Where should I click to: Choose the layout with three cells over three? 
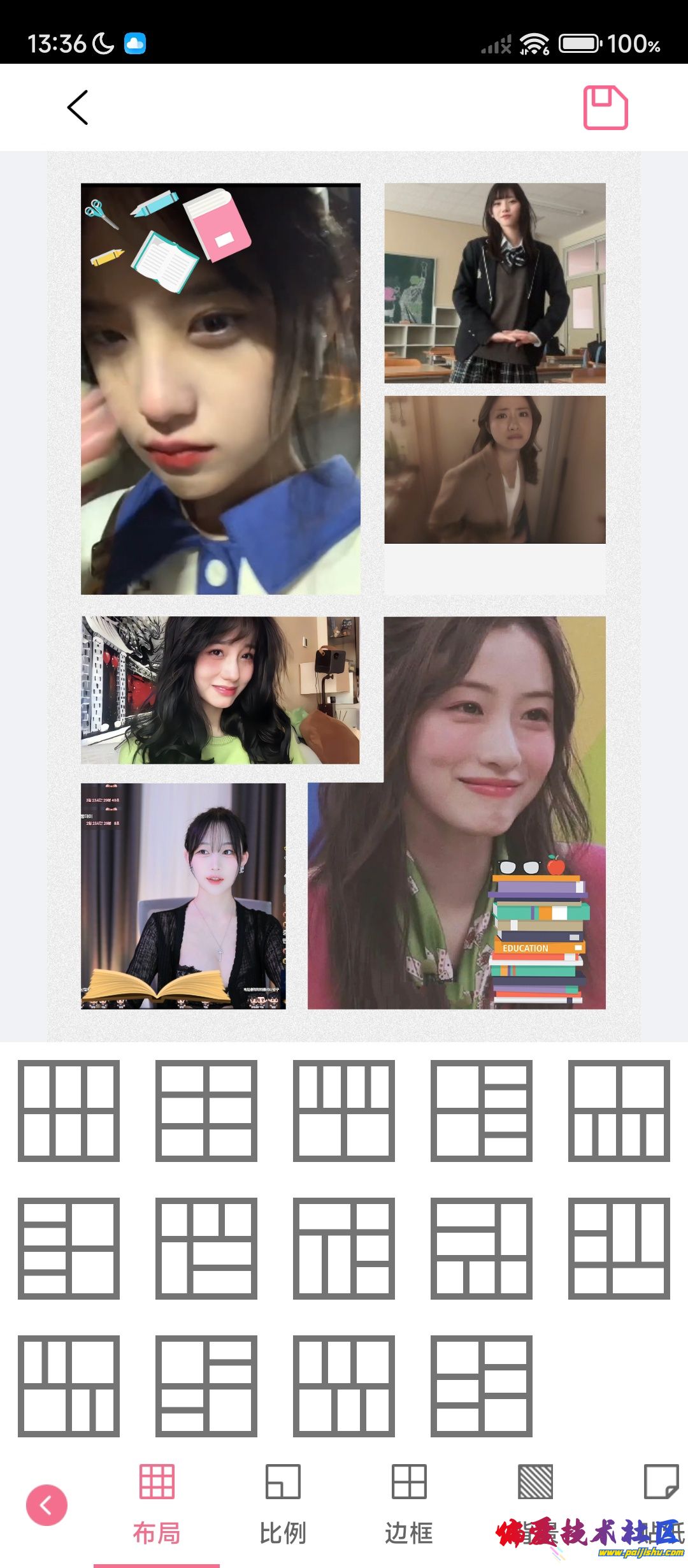(69, 1111)
